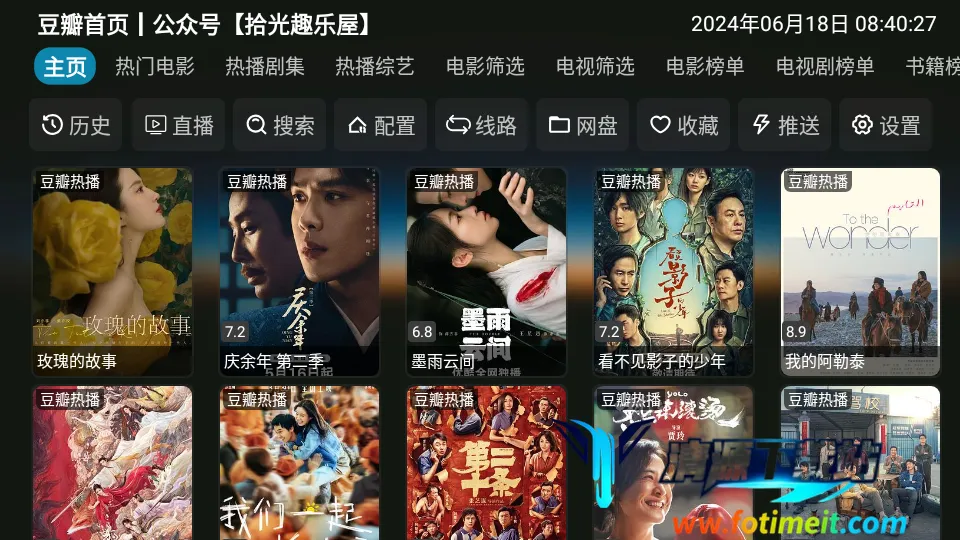
Task: Select the 热播综艺 tab
Action: coord(375,67)
